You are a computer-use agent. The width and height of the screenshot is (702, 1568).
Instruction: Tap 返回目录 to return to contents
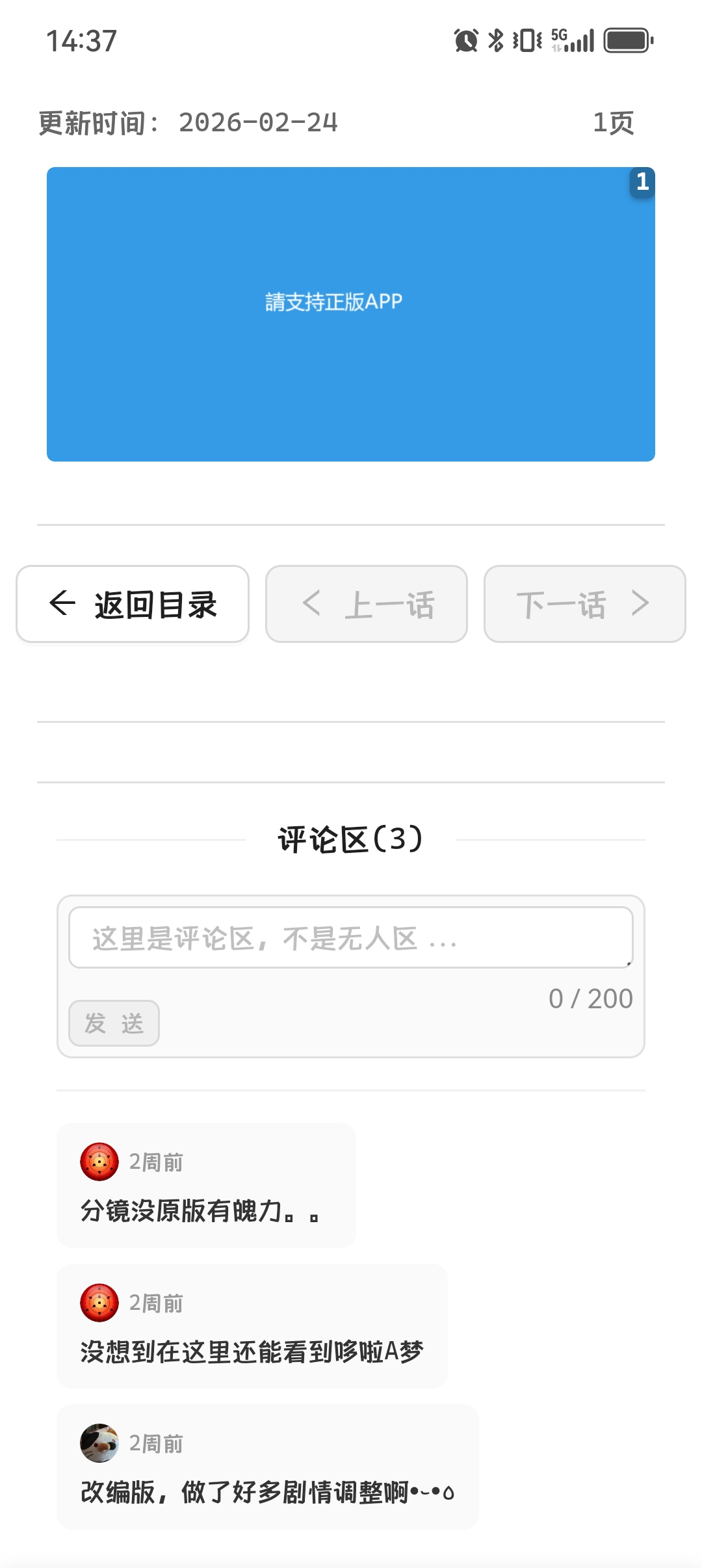point(133,604)
